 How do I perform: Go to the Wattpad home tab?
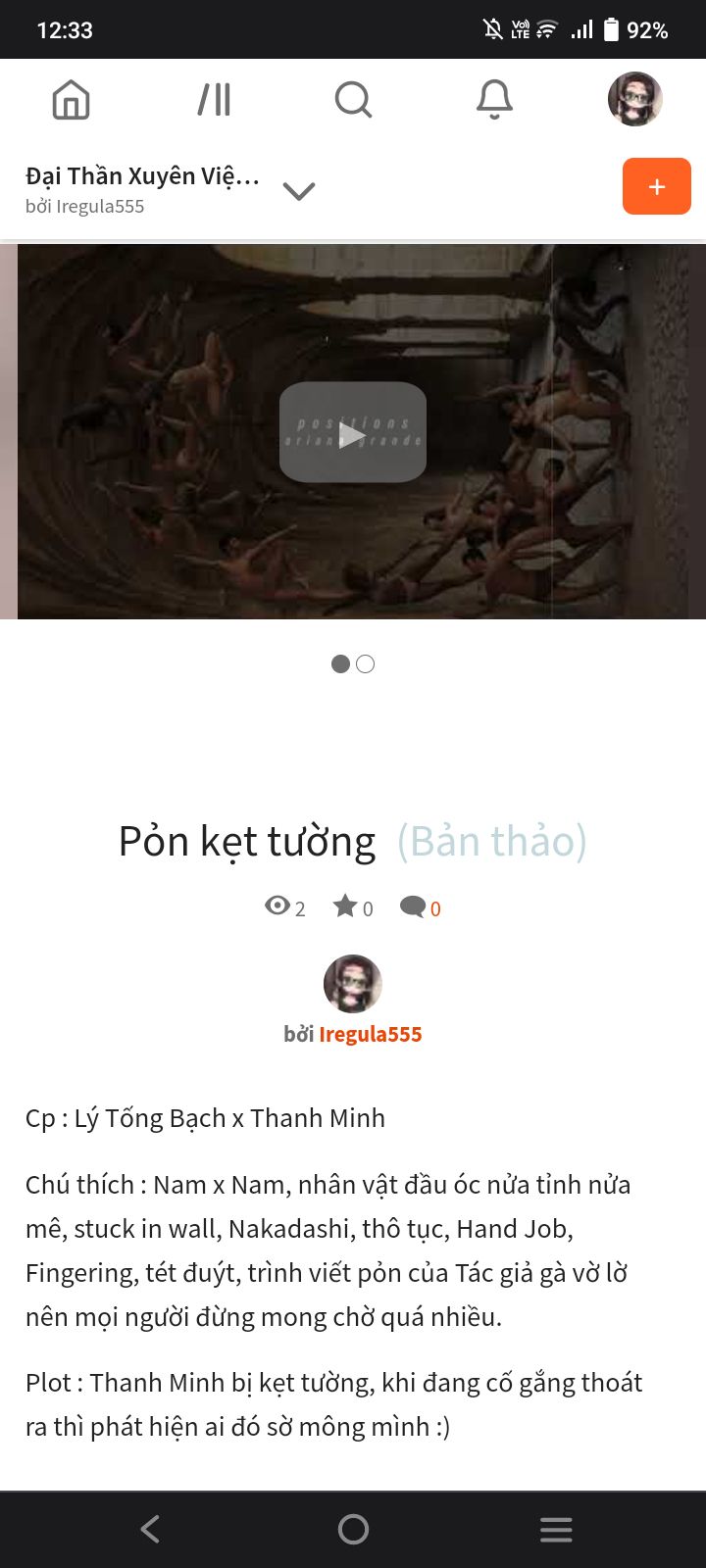tap(71, 100)
